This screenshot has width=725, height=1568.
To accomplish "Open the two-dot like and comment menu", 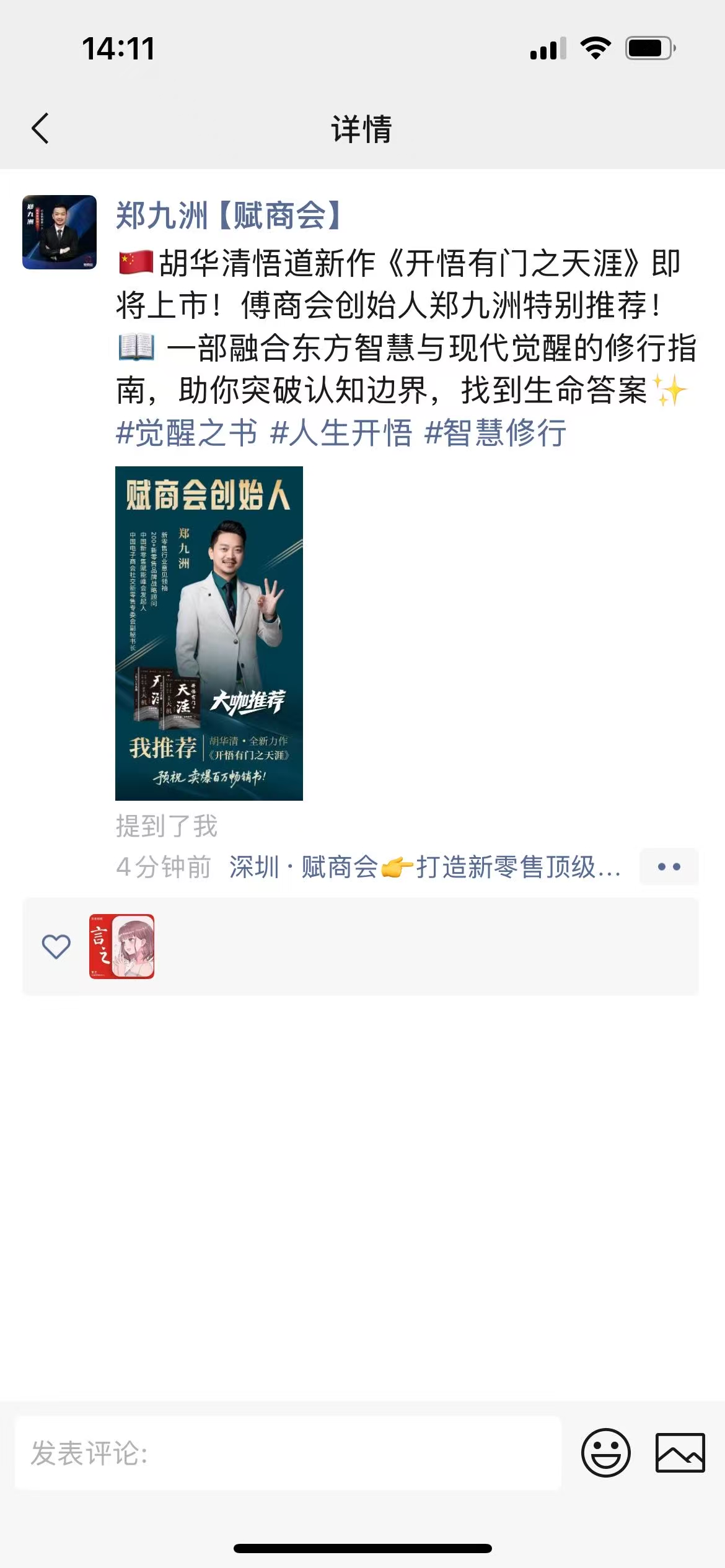I will (x=669, y=866).
